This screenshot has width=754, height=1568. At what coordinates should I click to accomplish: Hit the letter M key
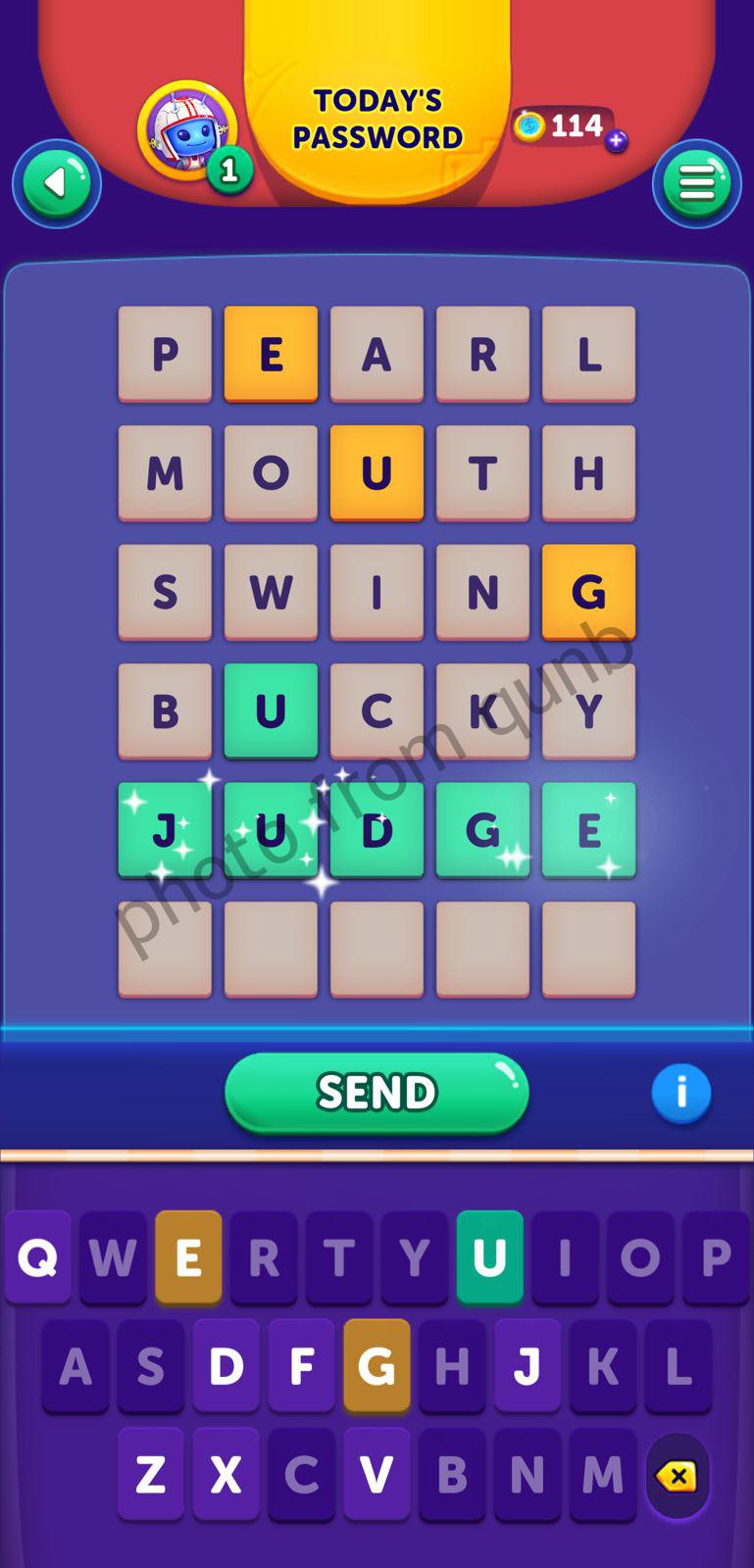tap(602, 1473)
